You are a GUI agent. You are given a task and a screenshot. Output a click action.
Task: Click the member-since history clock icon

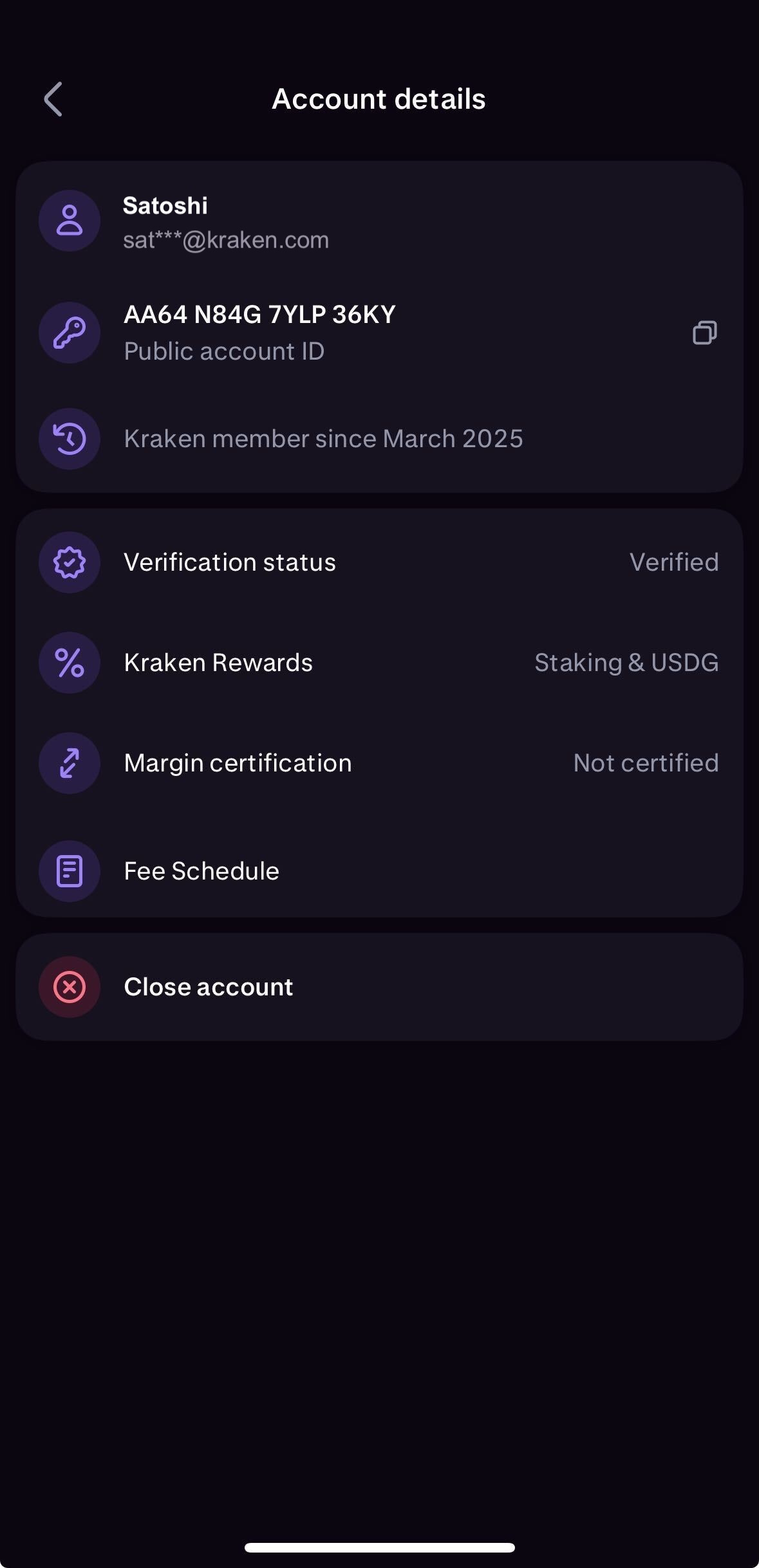[69, 438]
